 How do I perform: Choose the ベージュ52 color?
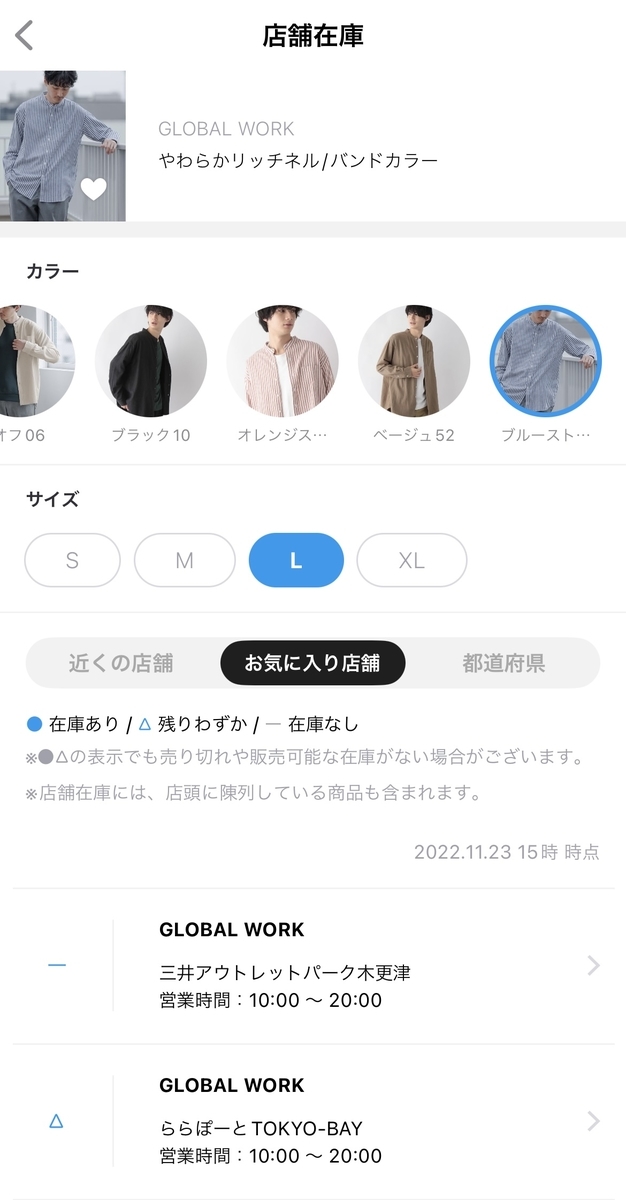[x=413, y=361]
